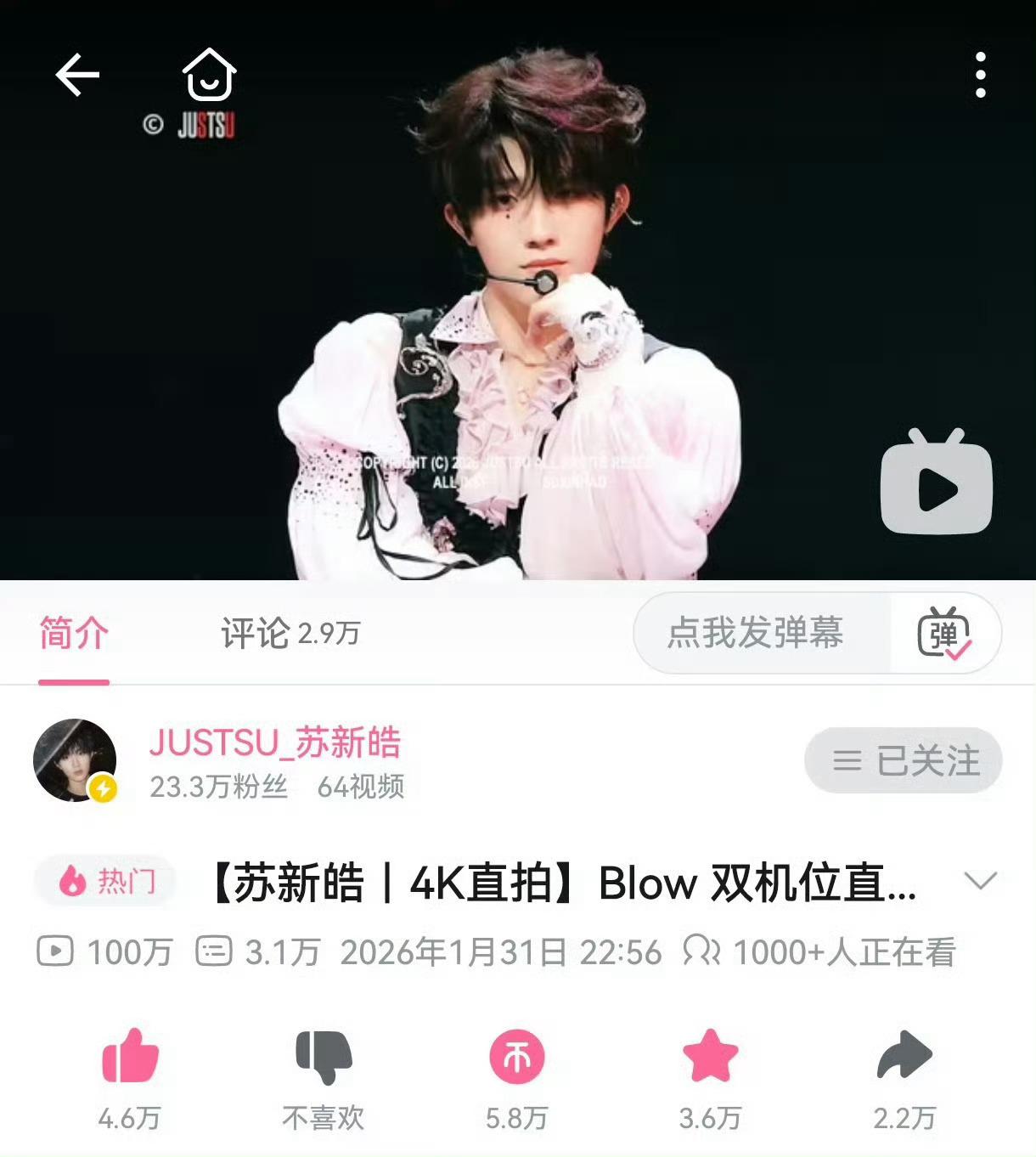Toggle the danmaku display icon
The width and height of the screenshot is (1036, 1157).
[x=944, y=633]
